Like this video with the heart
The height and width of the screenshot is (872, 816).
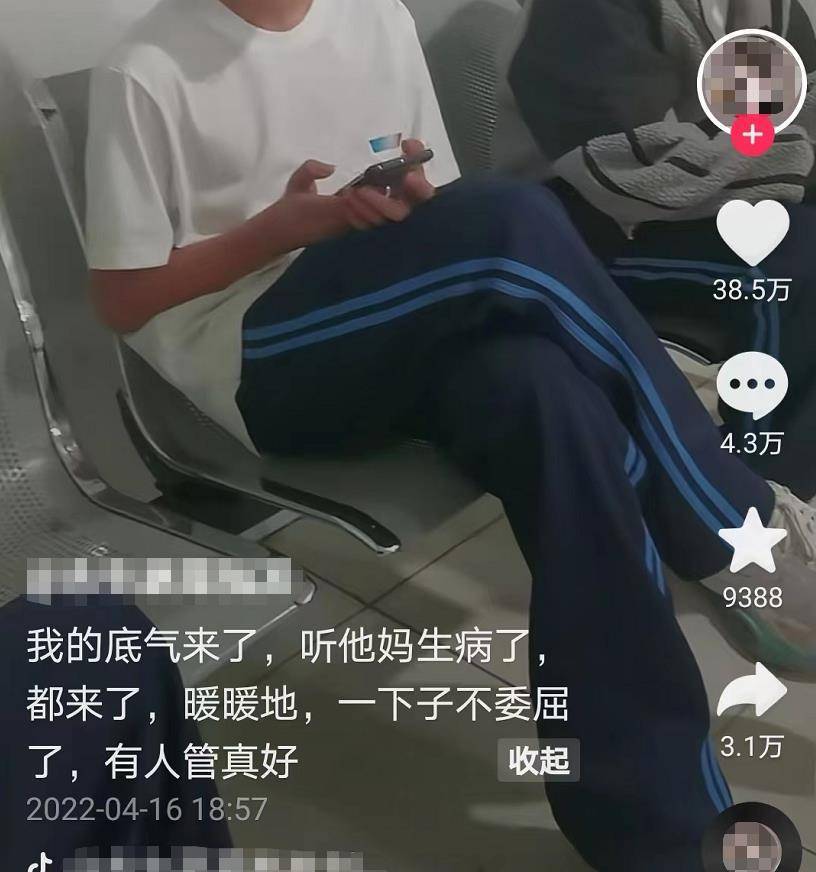pos(753,232)
